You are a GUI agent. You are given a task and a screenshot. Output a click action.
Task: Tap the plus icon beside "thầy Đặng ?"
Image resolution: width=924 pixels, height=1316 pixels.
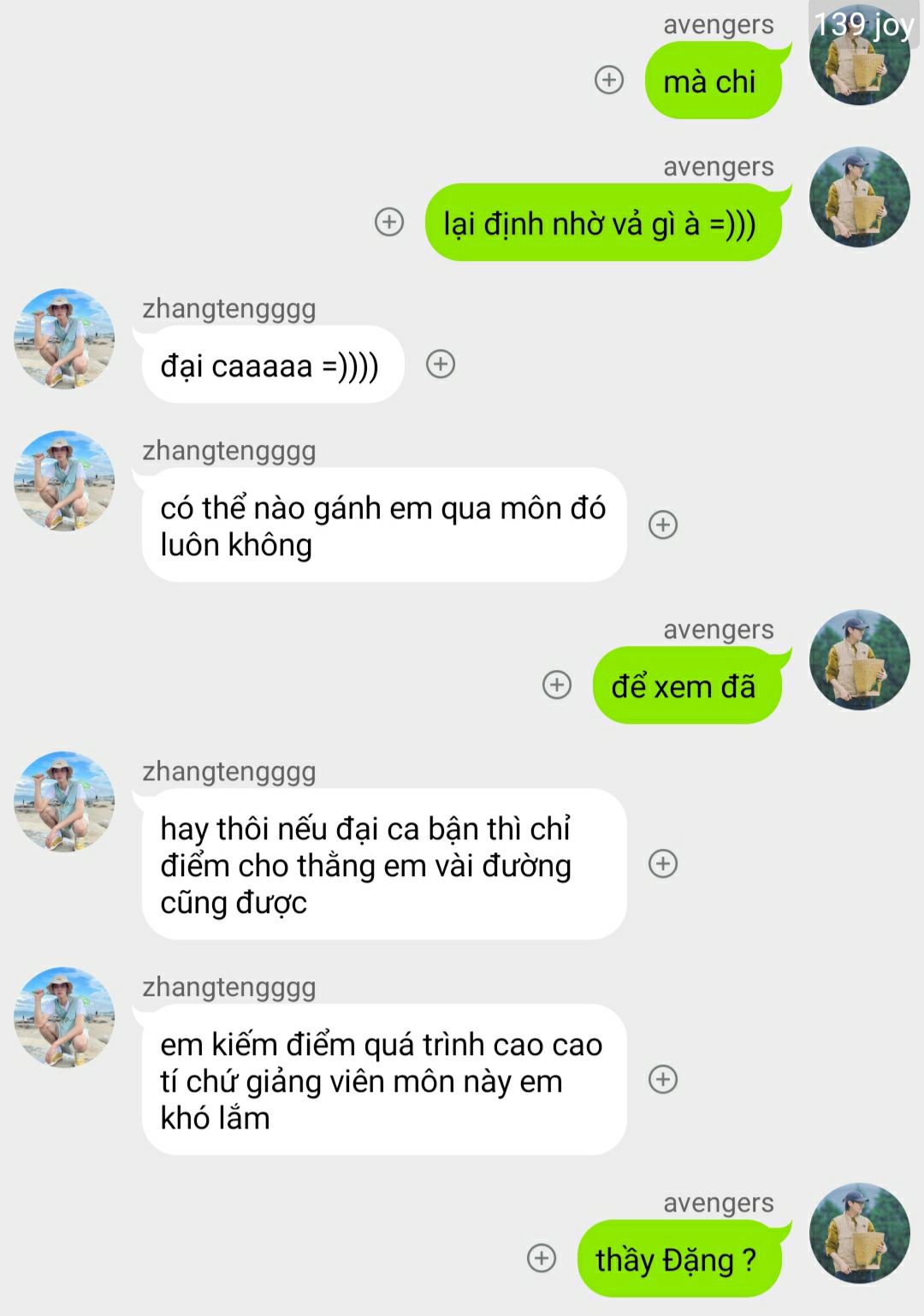[x=542, y=1258]
